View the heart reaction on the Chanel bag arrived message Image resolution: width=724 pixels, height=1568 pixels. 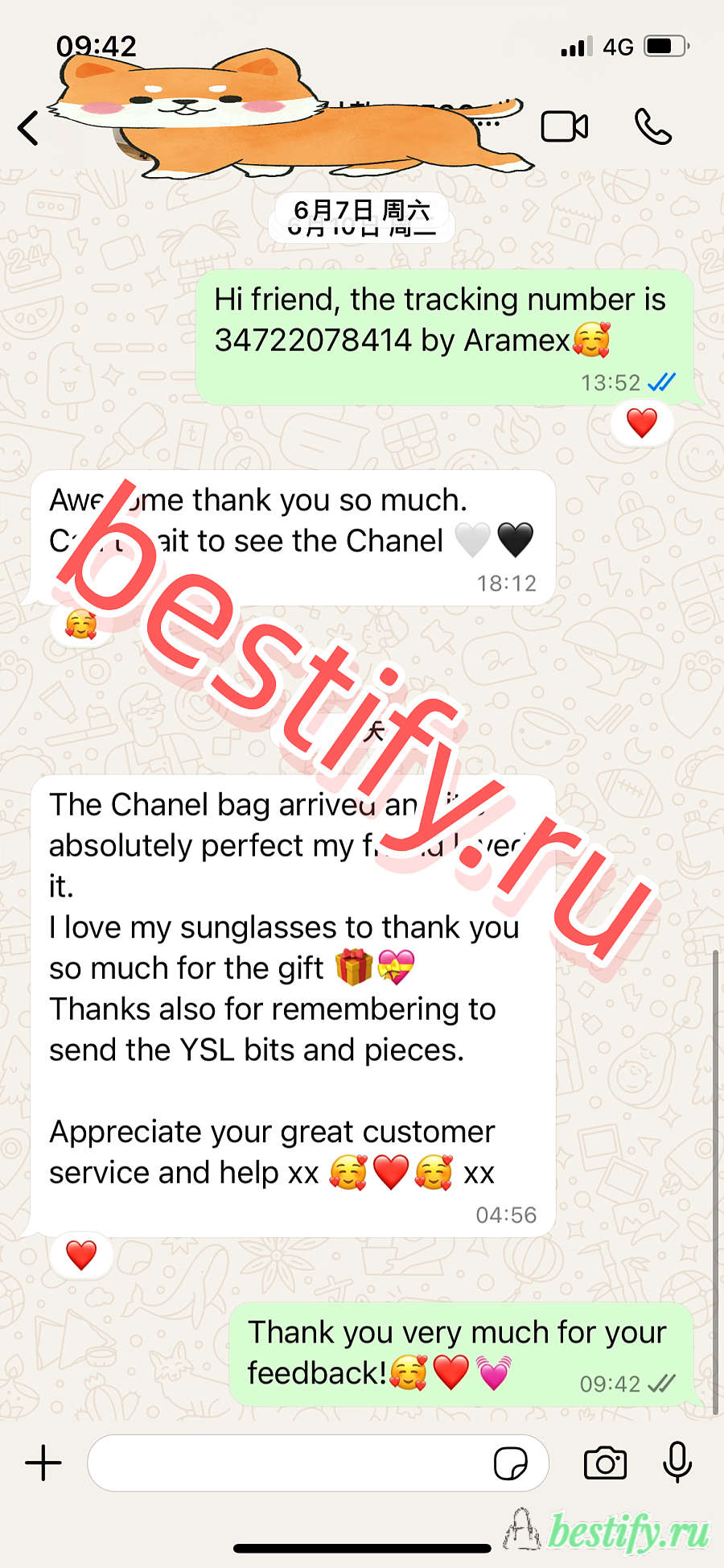pos(81,1255)
